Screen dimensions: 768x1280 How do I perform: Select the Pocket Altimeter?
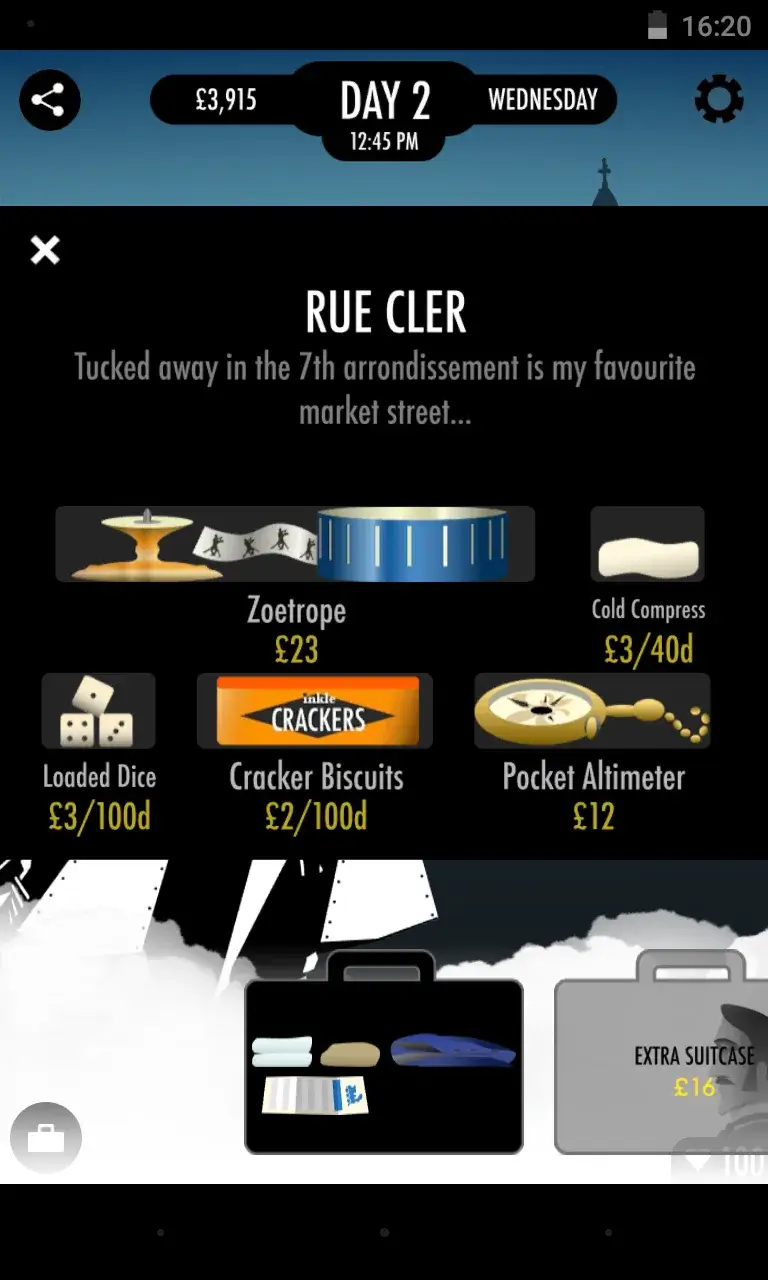592,711
